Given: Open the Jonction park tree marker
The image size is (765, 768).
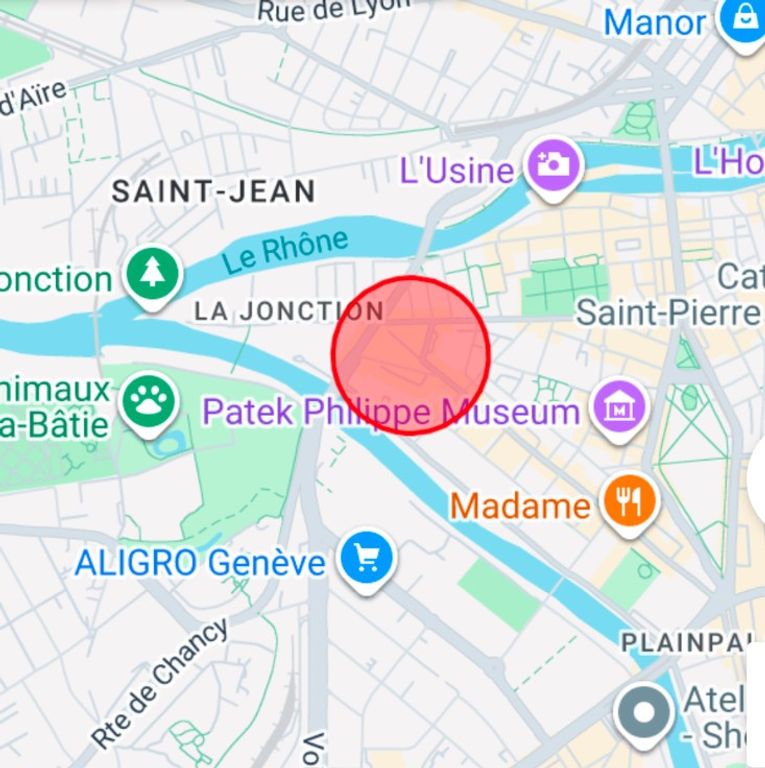Looking at the screenshot, I should [153, 273].
